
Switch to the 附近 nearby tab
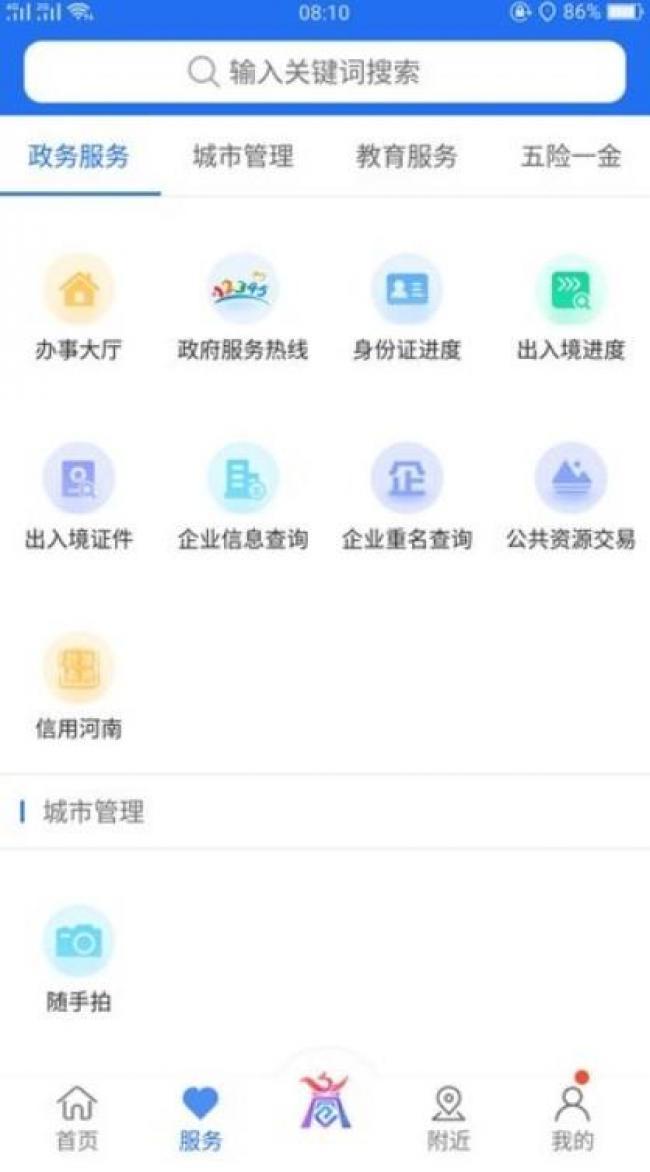pyautogui.click(x=448, y=1118)
